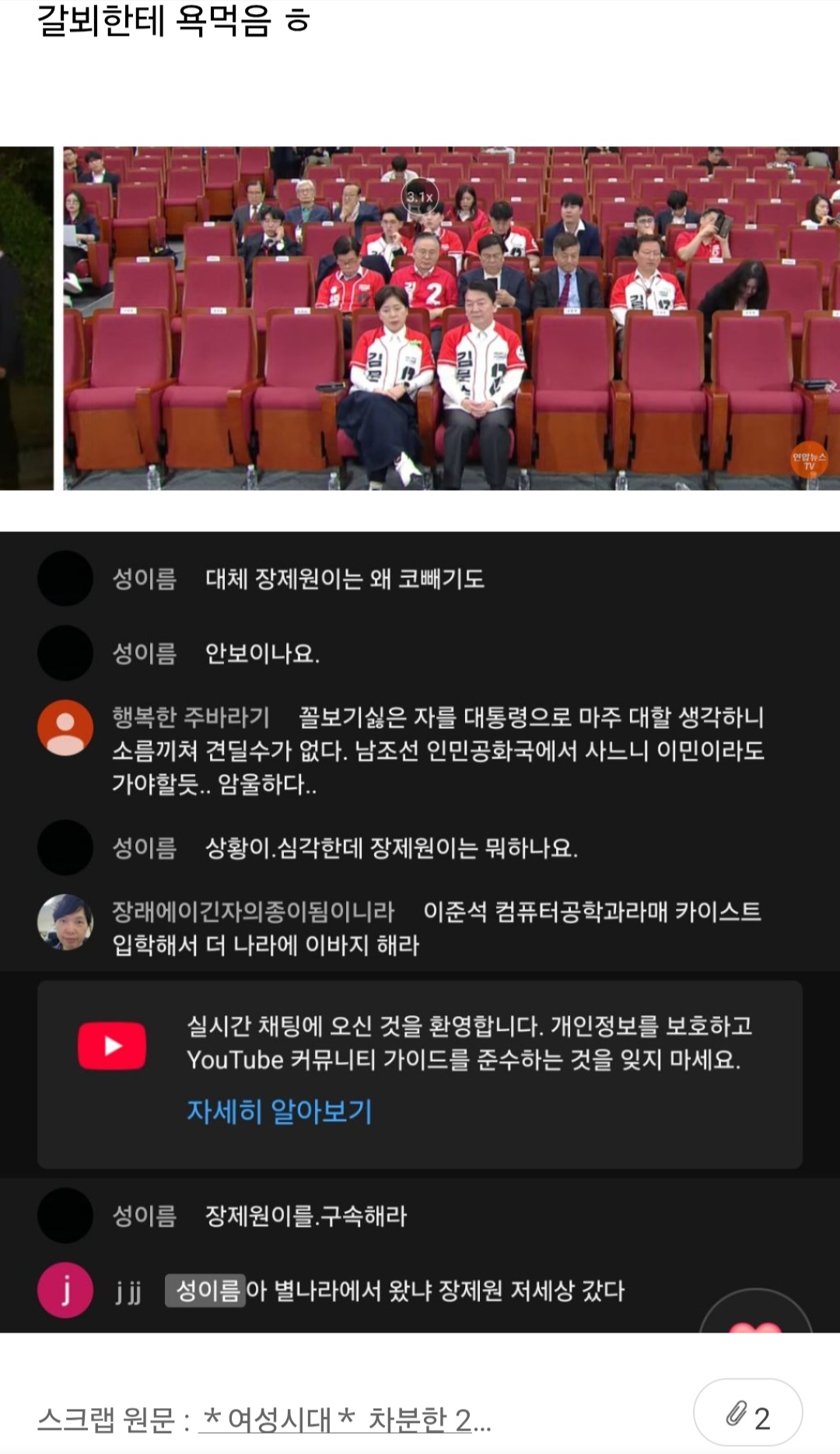Tap the conference hall video thumbnail

[x=420, y=317]
